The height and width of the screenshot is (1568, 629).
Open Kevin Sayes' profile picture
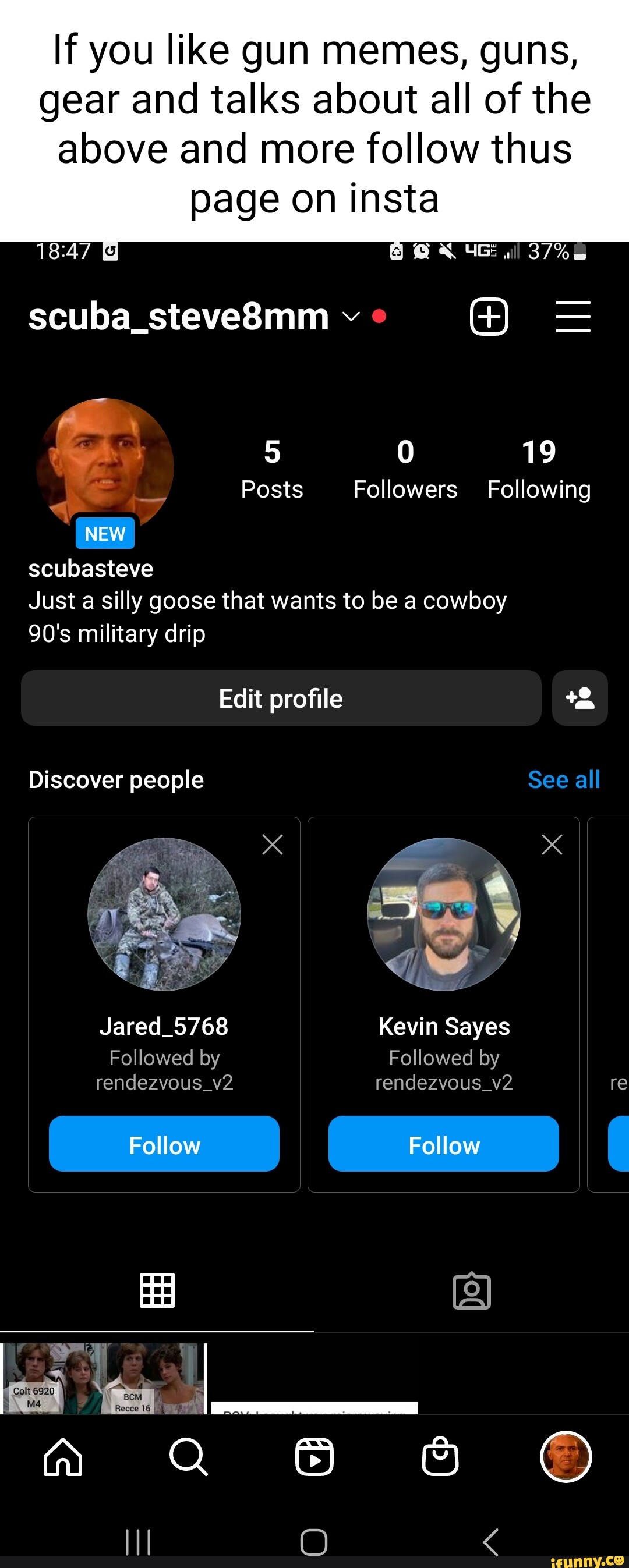(443, 914)
